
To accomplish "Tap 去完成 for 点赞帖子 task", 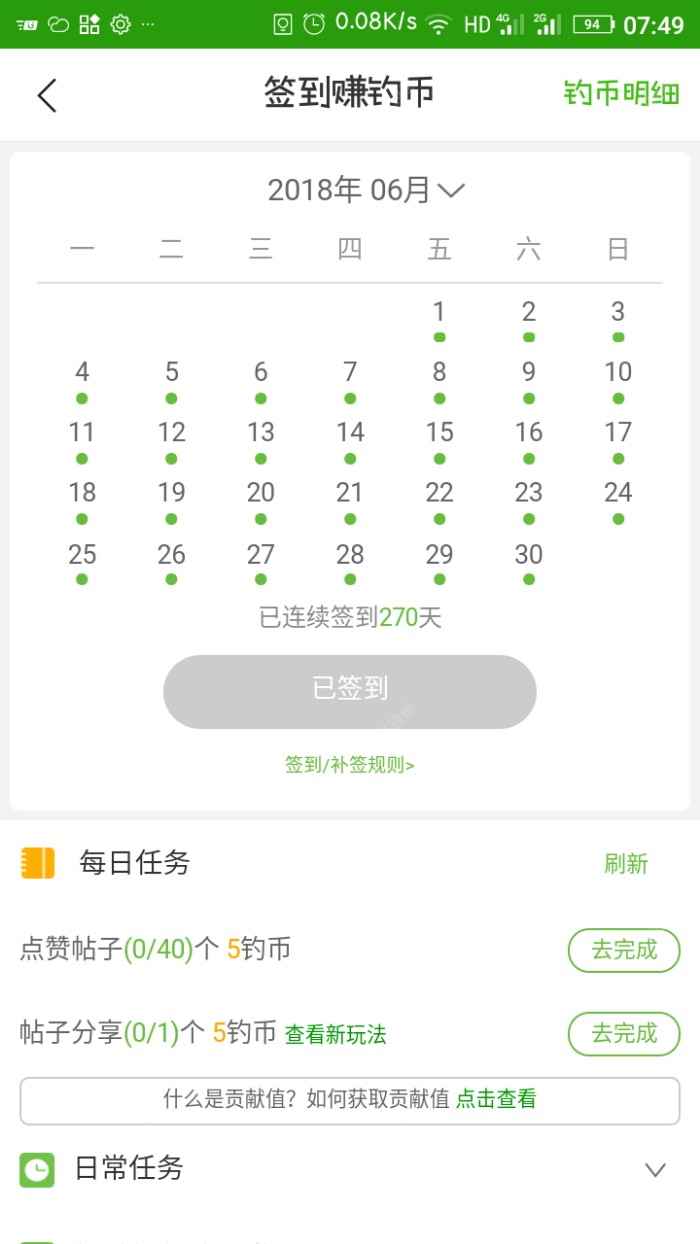I will pos(624,950).
